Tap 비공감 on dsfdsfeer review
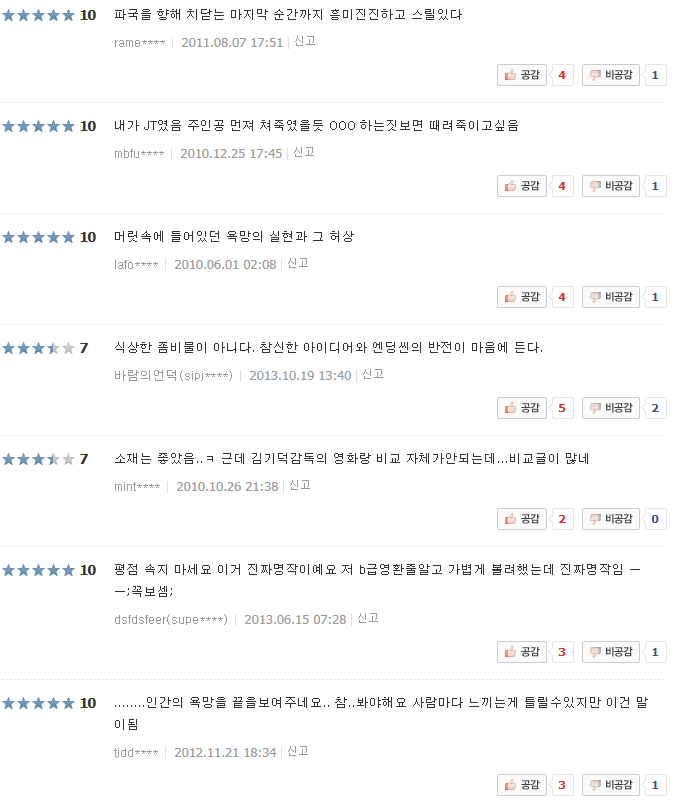The image size is (681, 812). (x=611, y=652)
